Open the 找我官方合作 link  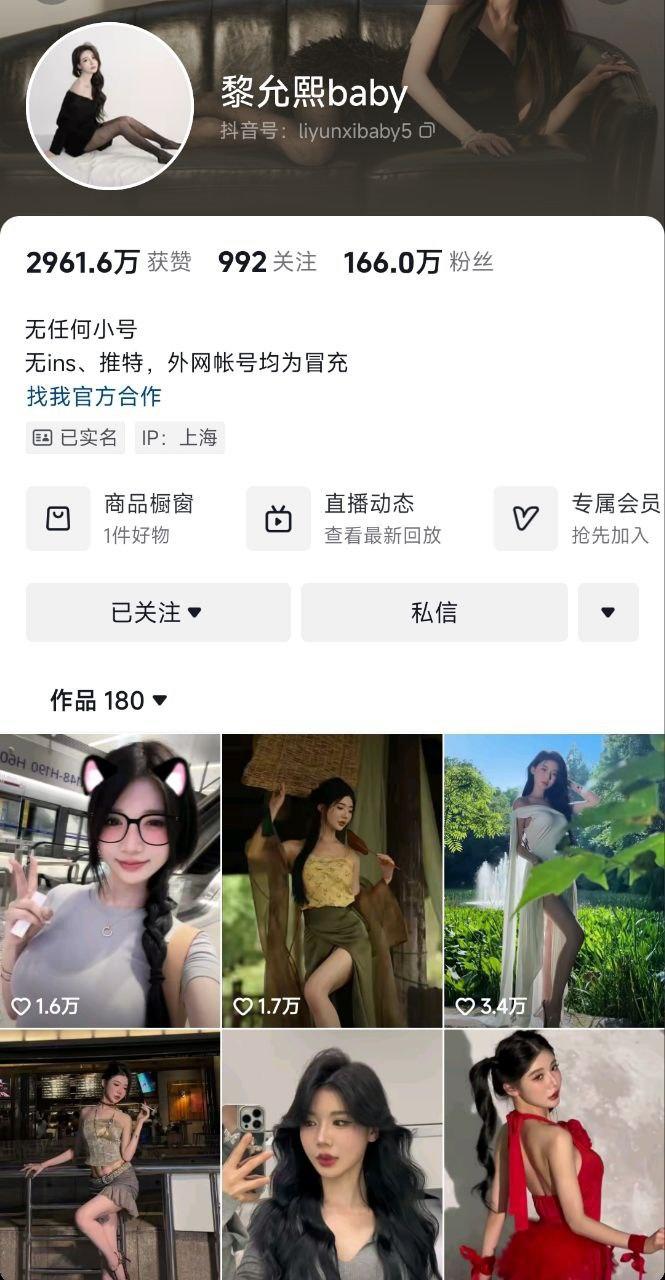pos(94,396)
